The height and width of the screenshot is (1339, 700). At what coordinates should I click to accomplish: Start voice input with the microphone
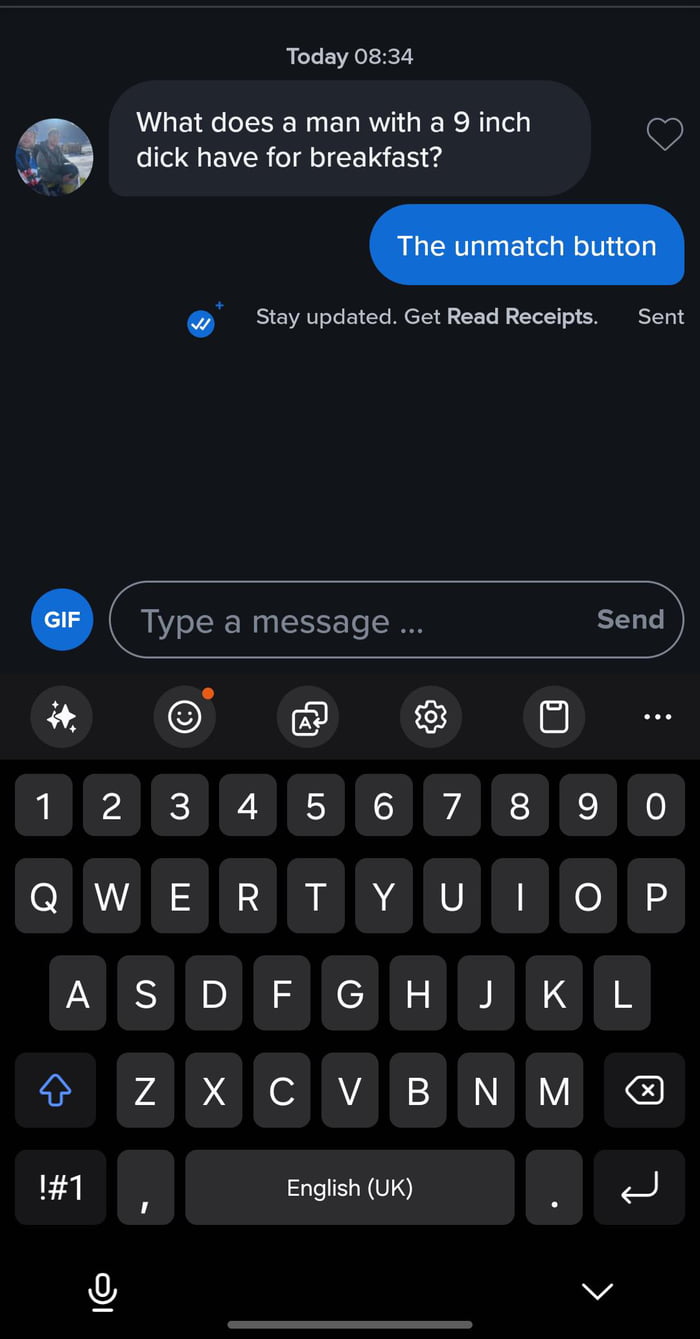coord(102,1293)
